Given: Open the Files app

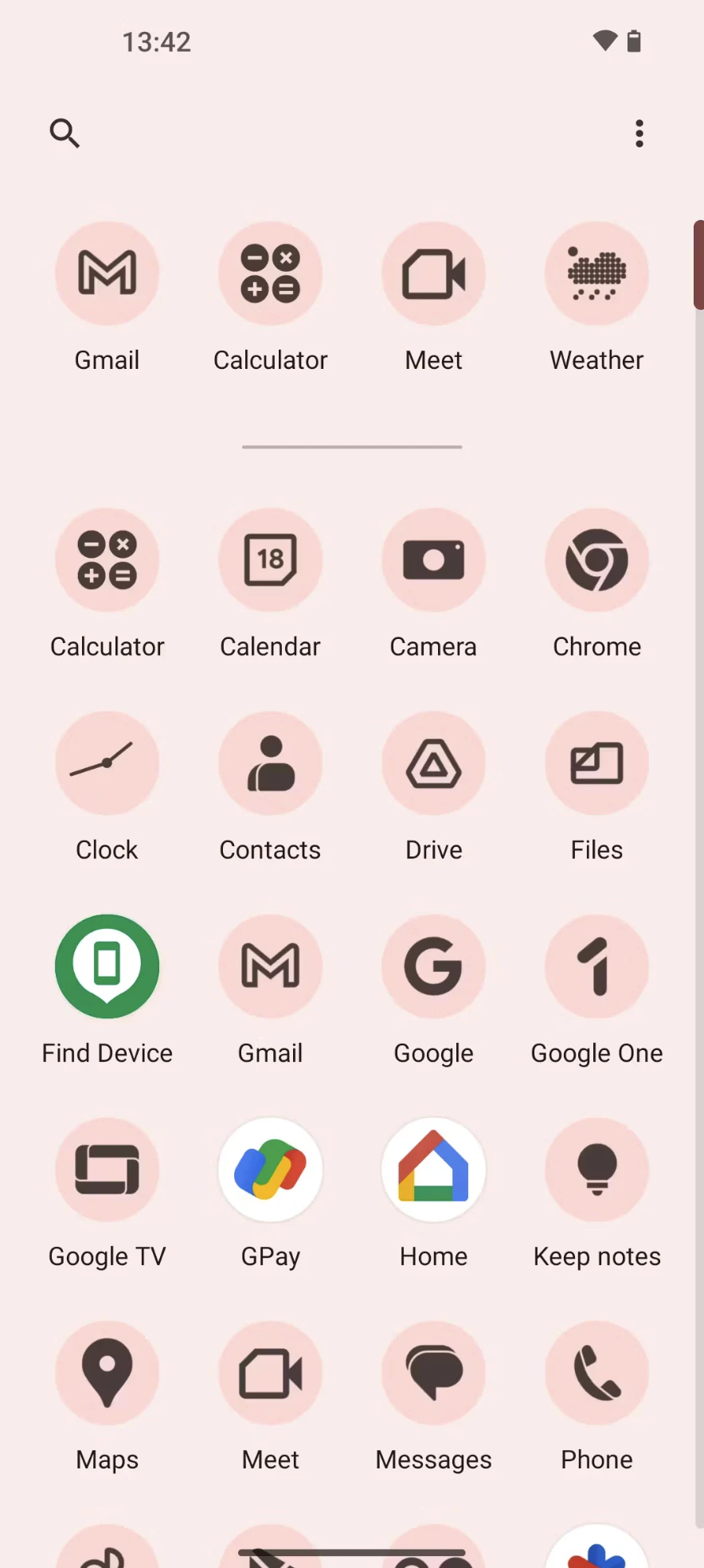Looking at the screenshot, I should click(596, 763).
